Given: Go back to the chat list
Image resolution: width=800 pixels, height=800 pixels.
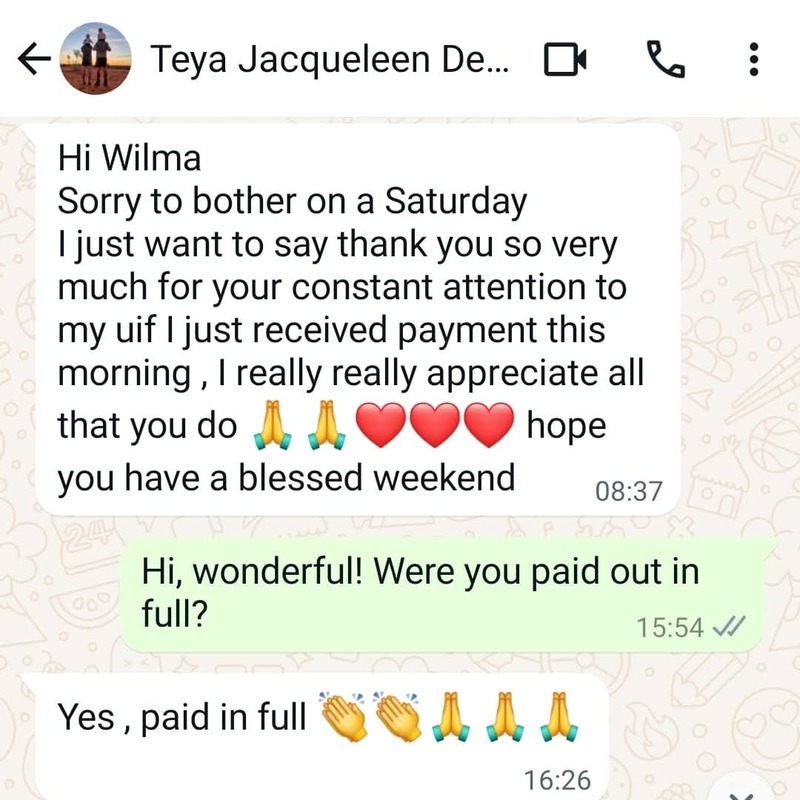Looking at the screenshot, I should tap(34, 61).
